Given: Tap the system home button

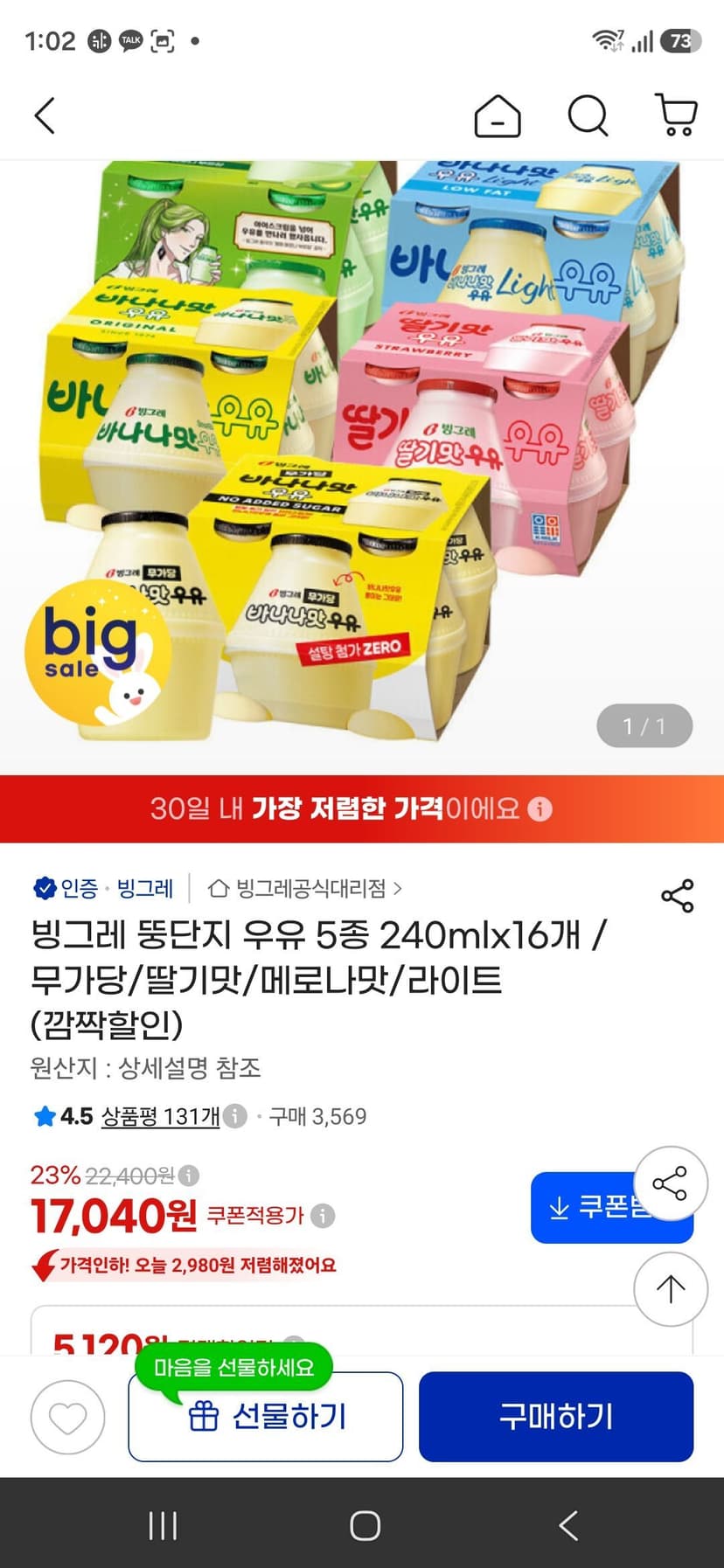Looking at the screenshot, I should click(x=365, y=1525).
